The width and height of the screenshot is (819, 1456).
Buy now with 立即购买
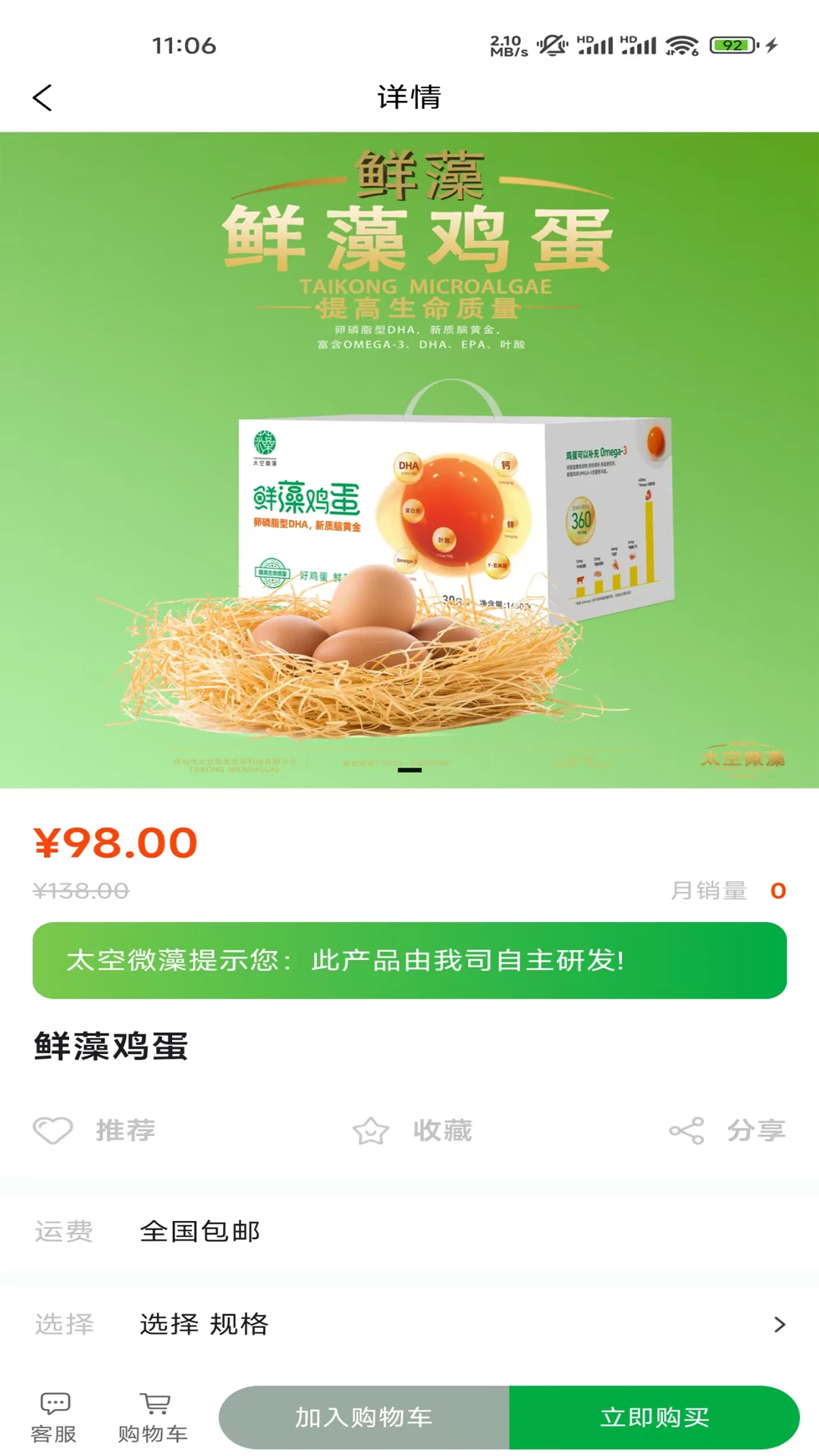654,1417
